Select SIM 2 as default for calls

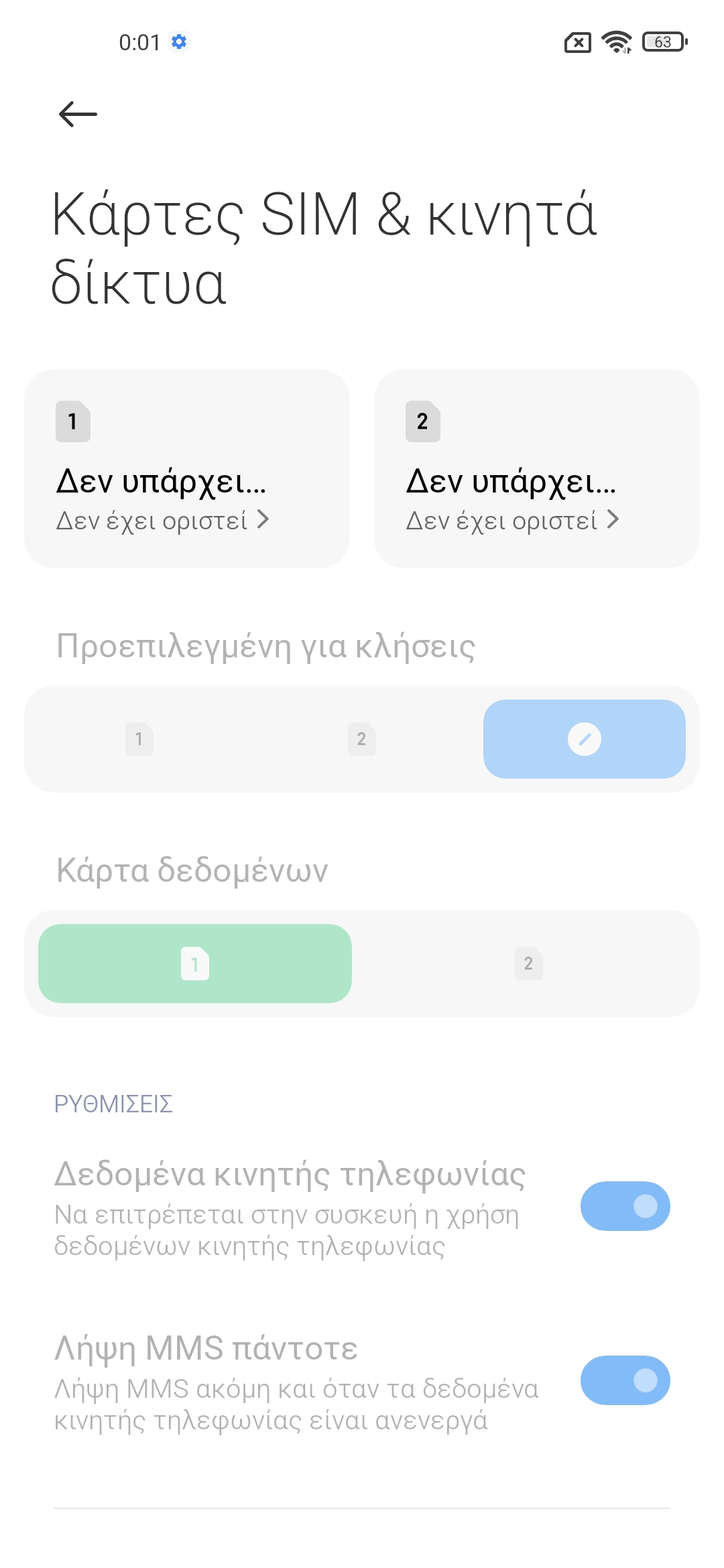coord(361,739)
